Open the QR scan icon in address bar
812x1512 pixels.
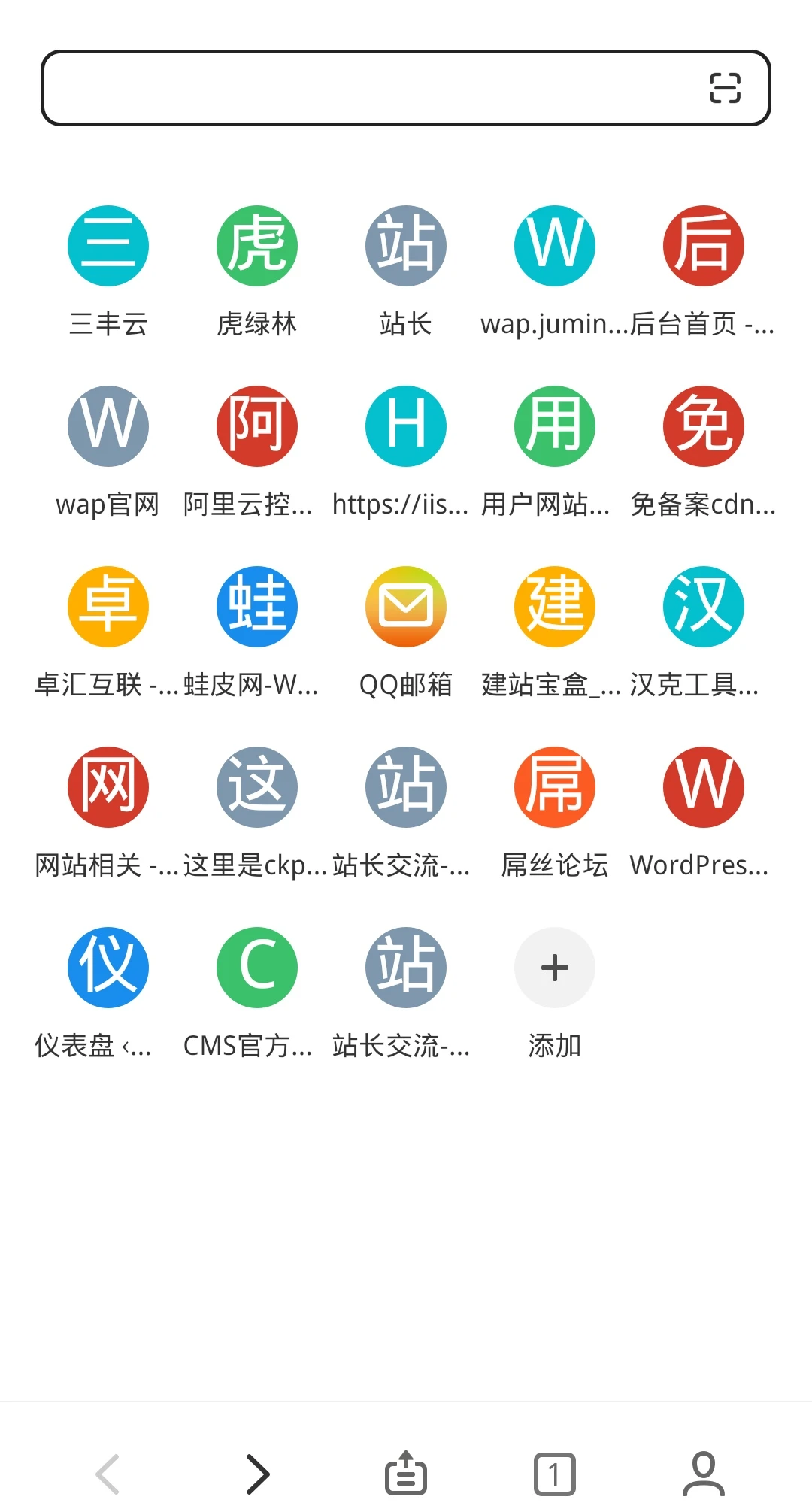click(725, 88)
